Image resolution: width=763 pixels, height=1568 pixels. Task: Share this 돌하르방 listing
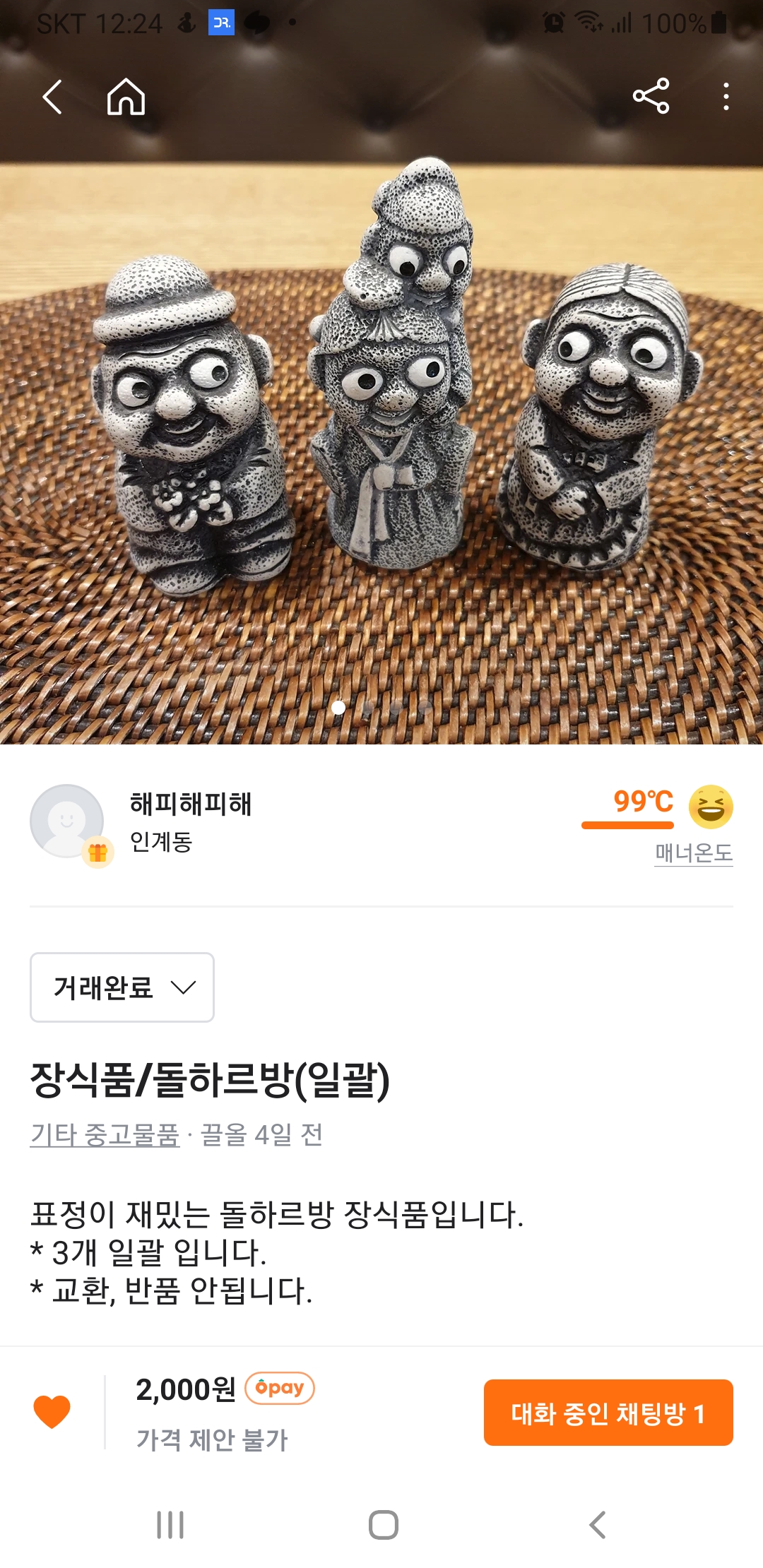pyautogui.click(x=651, y=97)
